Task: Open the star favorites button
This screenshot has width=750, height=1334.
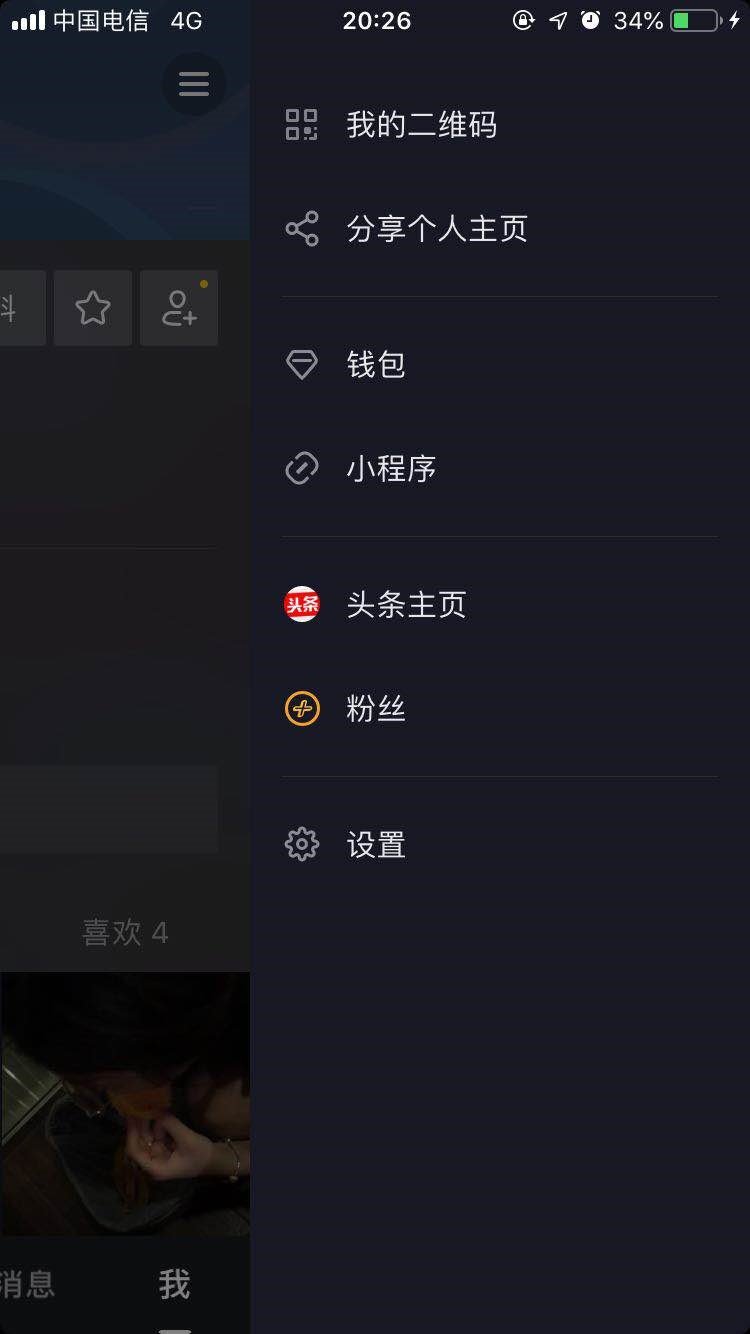Action: (93, 308)
